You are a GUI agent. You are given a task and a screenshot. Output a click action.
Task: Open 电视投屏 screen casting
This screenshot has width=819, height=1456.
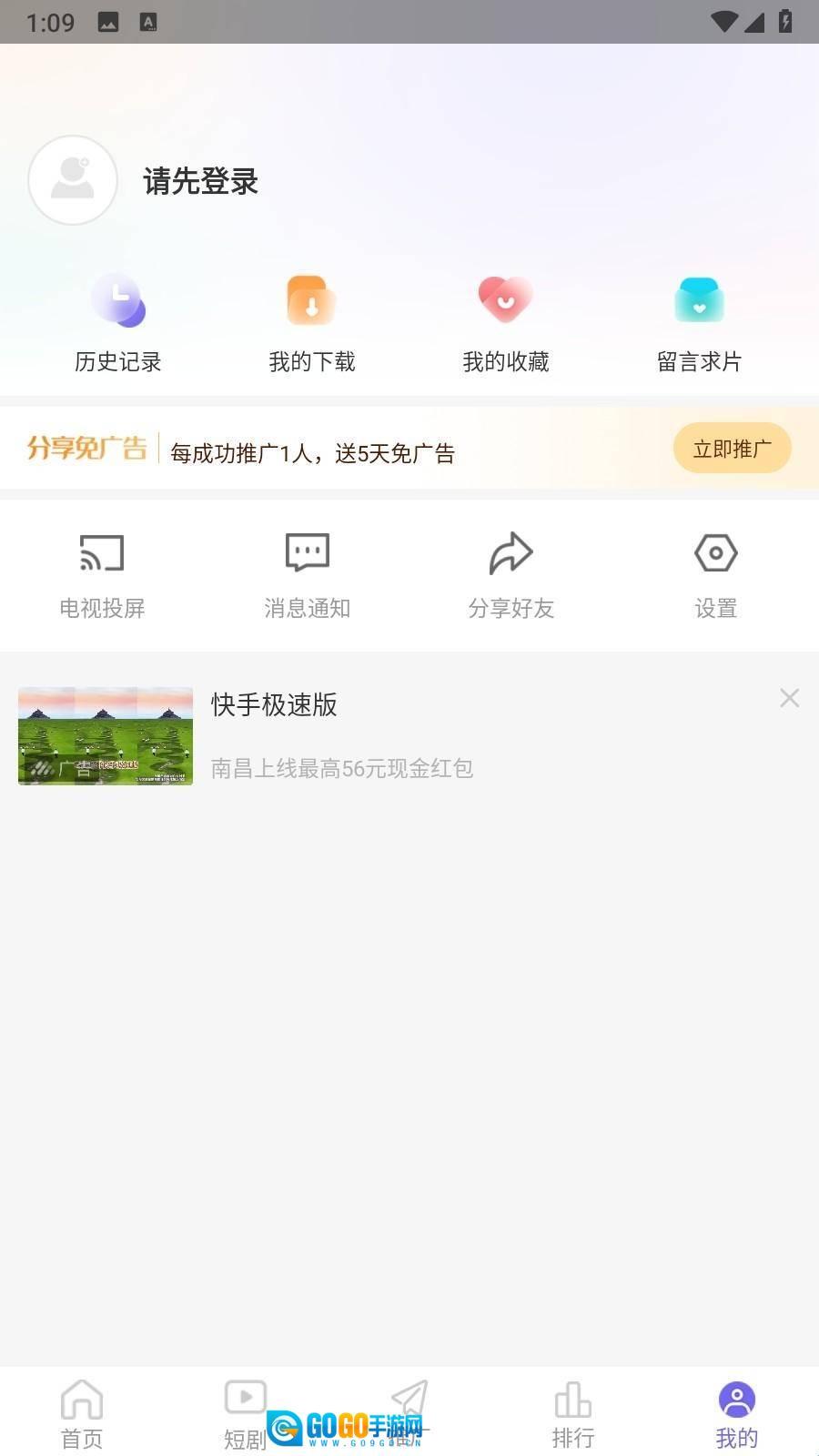(102, 575)
